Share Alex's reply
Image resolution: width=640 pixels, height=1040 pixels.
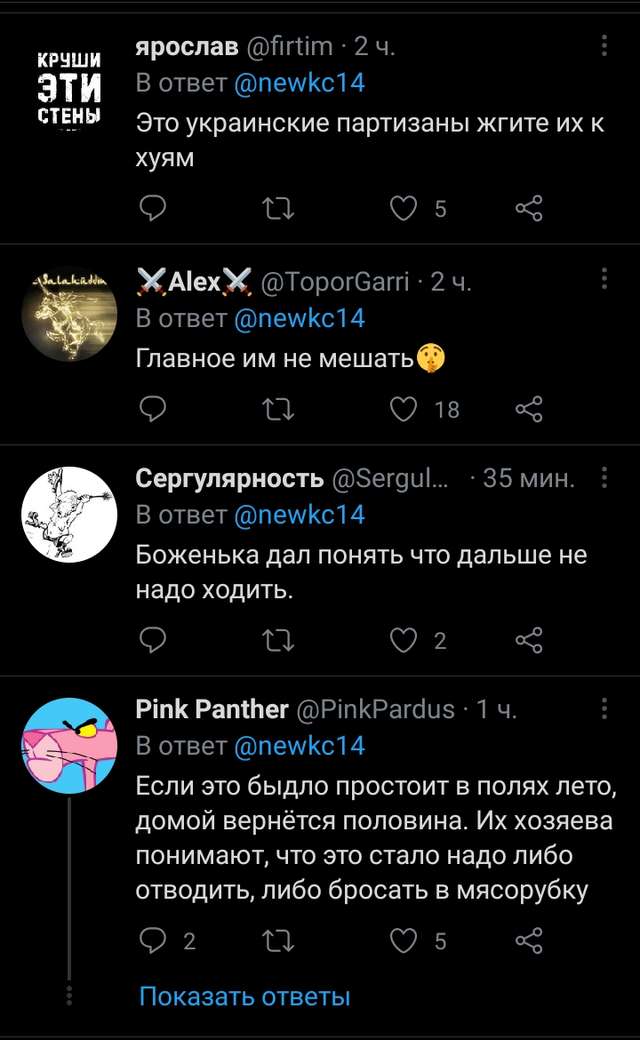point(529,408)
